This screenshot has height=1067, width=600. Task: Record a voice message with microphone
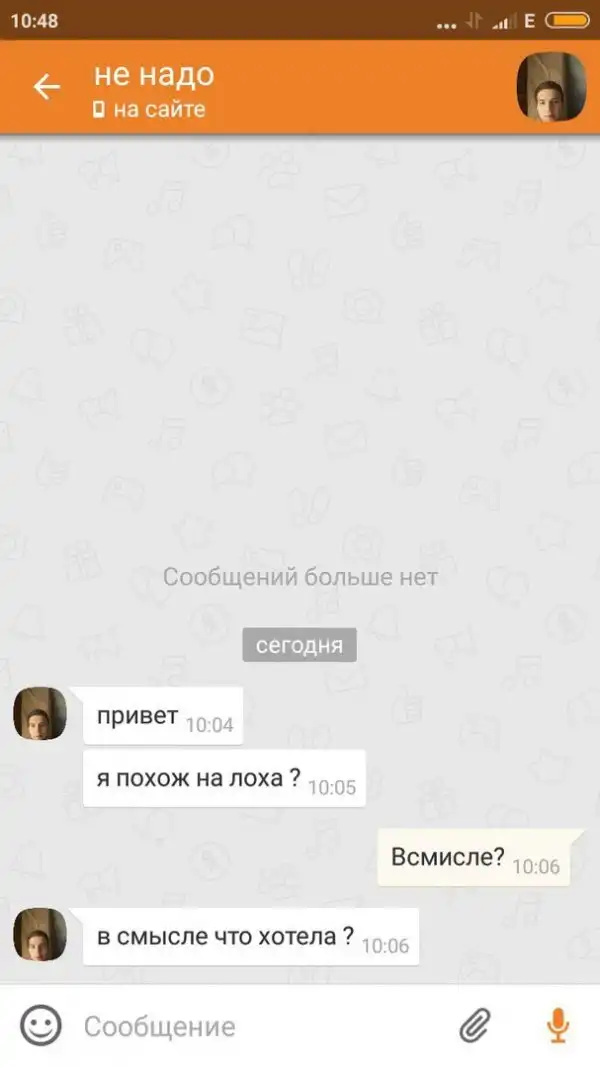[x=557, y=1026]
